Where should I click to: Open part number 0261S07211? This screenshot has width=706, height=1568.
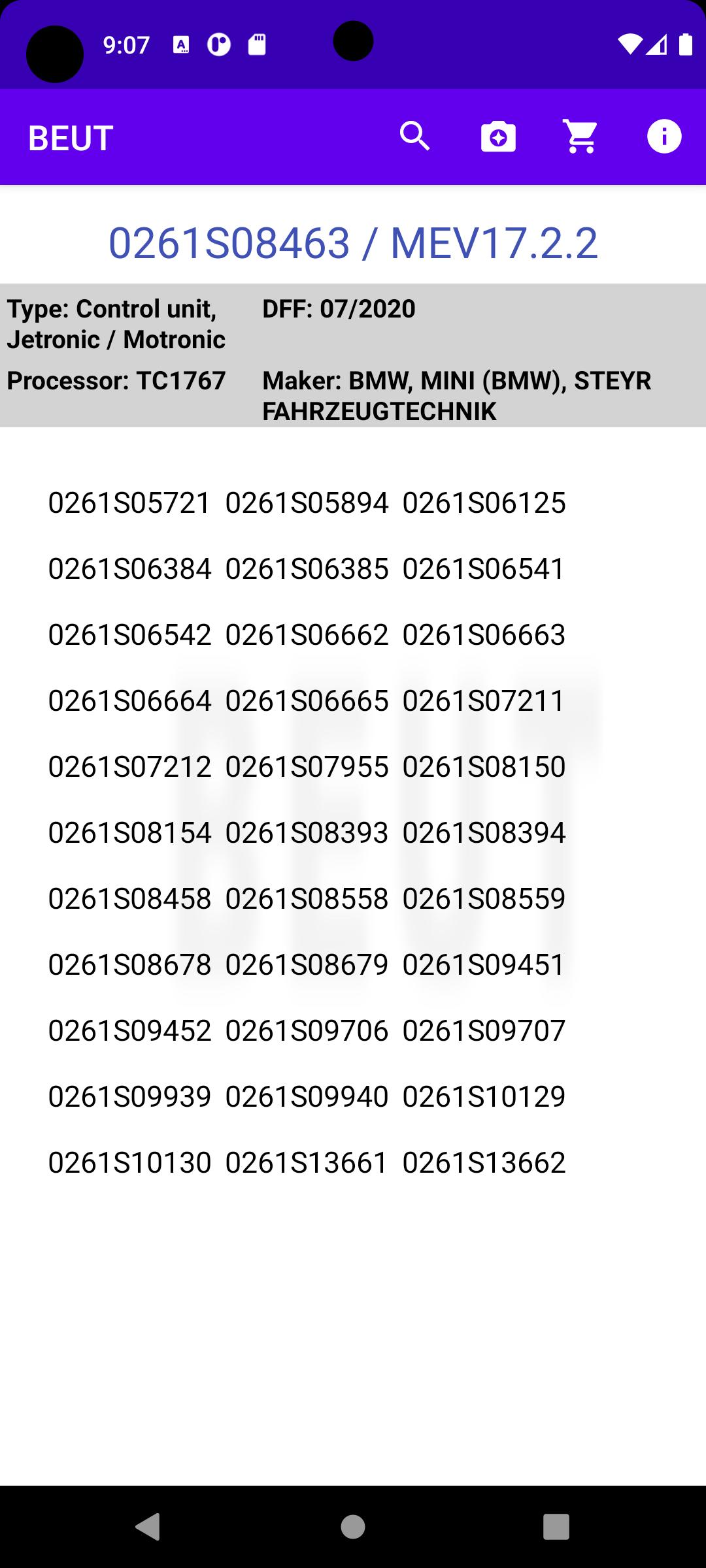click(484, 701)
